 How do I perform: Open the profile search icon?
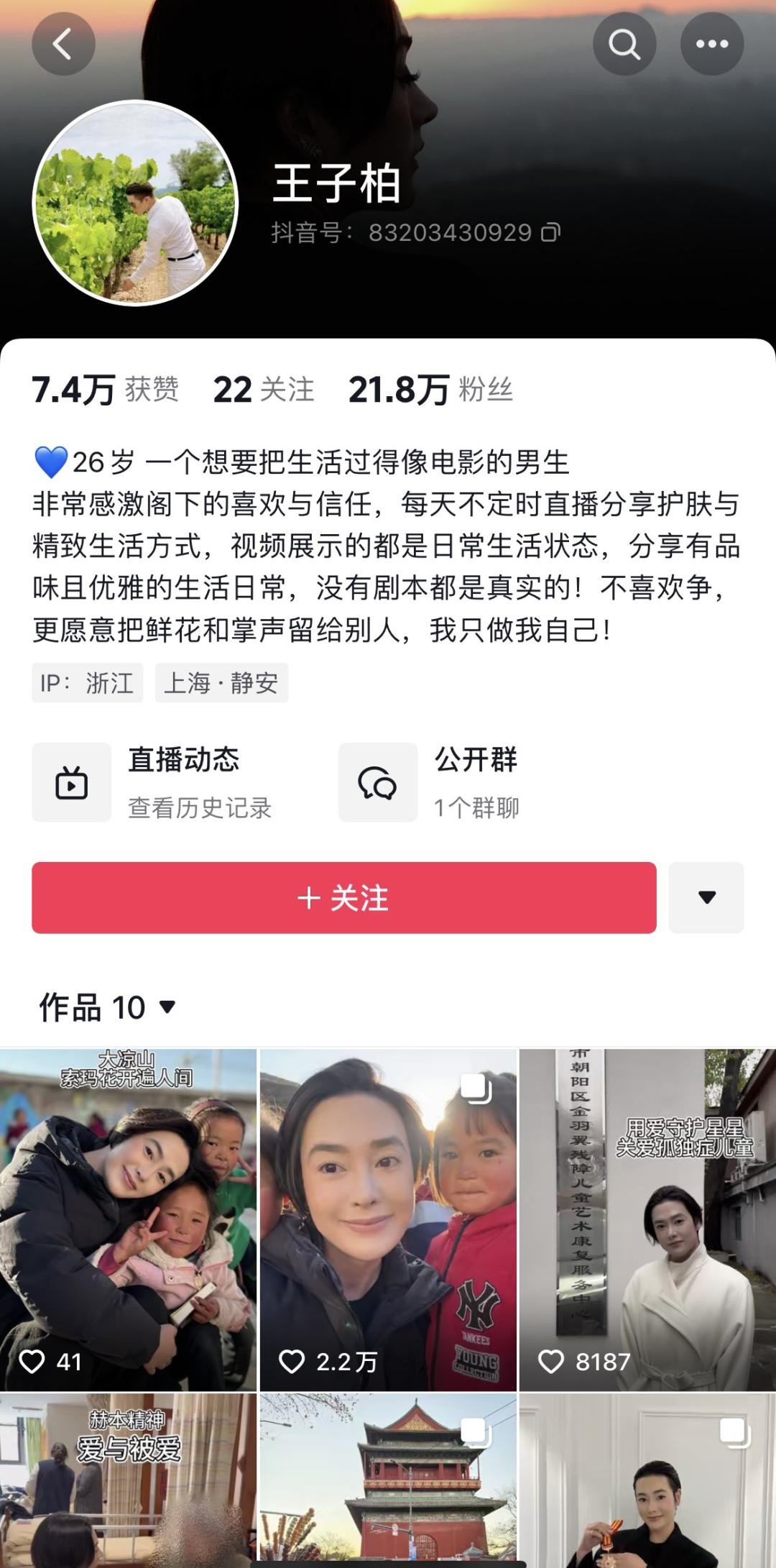624,44
